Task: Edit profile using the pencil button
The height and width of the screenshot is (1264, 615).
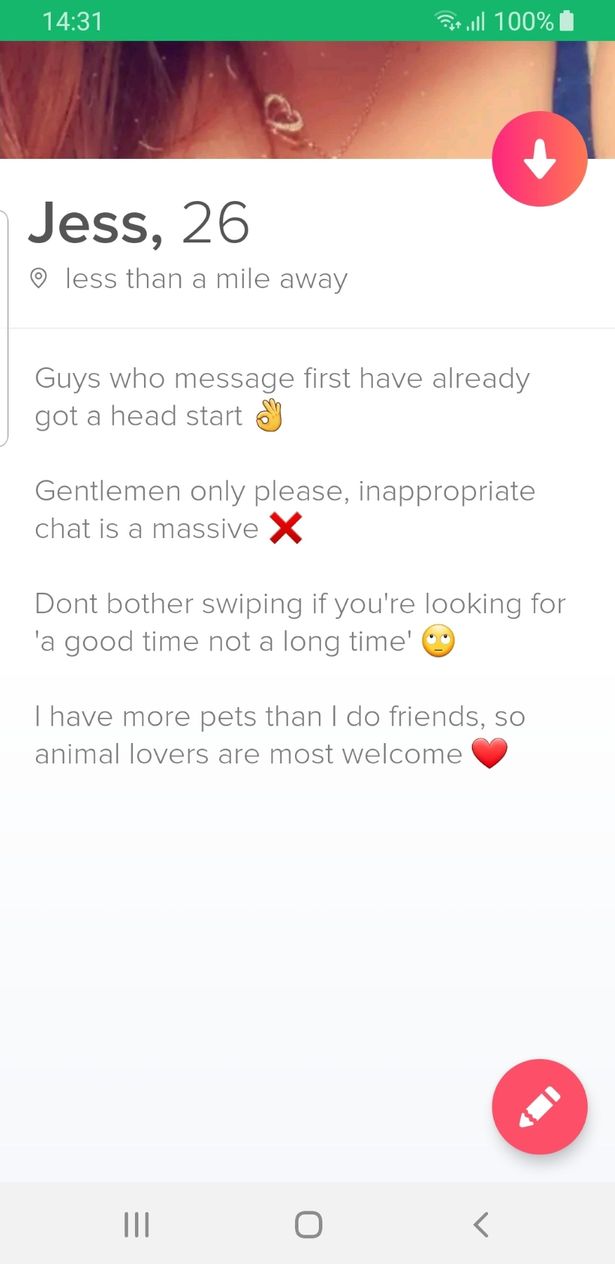Action: [x=539, y=1106]
